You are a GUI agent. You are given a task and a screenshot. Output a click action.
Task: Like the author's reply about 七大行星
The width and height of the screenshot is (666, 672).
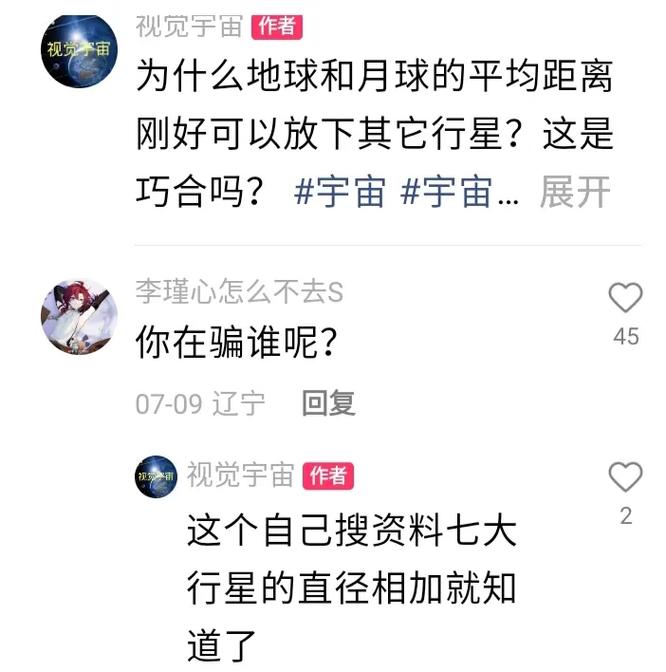pyautogui.click(x=626, y=479)
